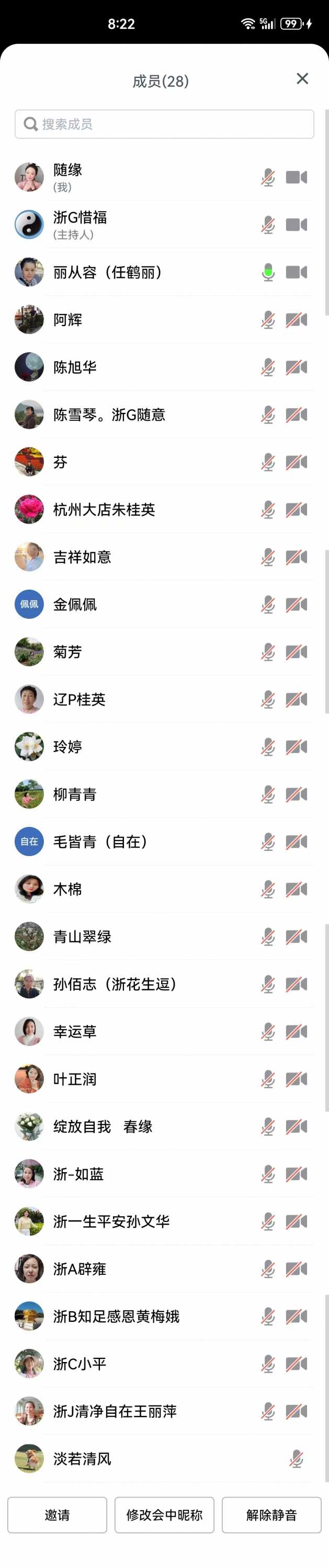Viewport: 329px width, 1568px height.
Task: Tap the Invite button
Action: (x=57, y=1515)
